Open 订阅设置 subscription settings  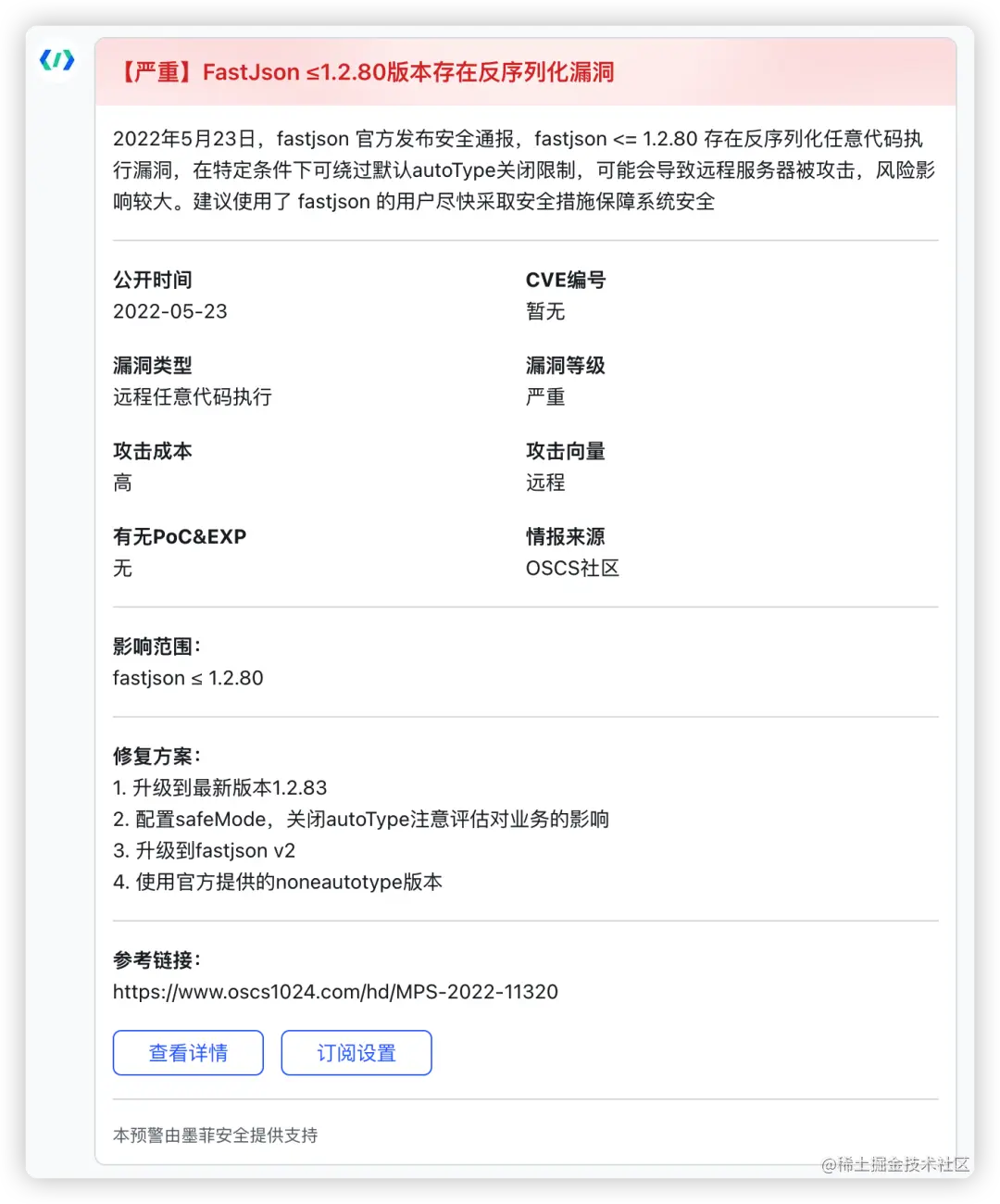(356, 1053)
